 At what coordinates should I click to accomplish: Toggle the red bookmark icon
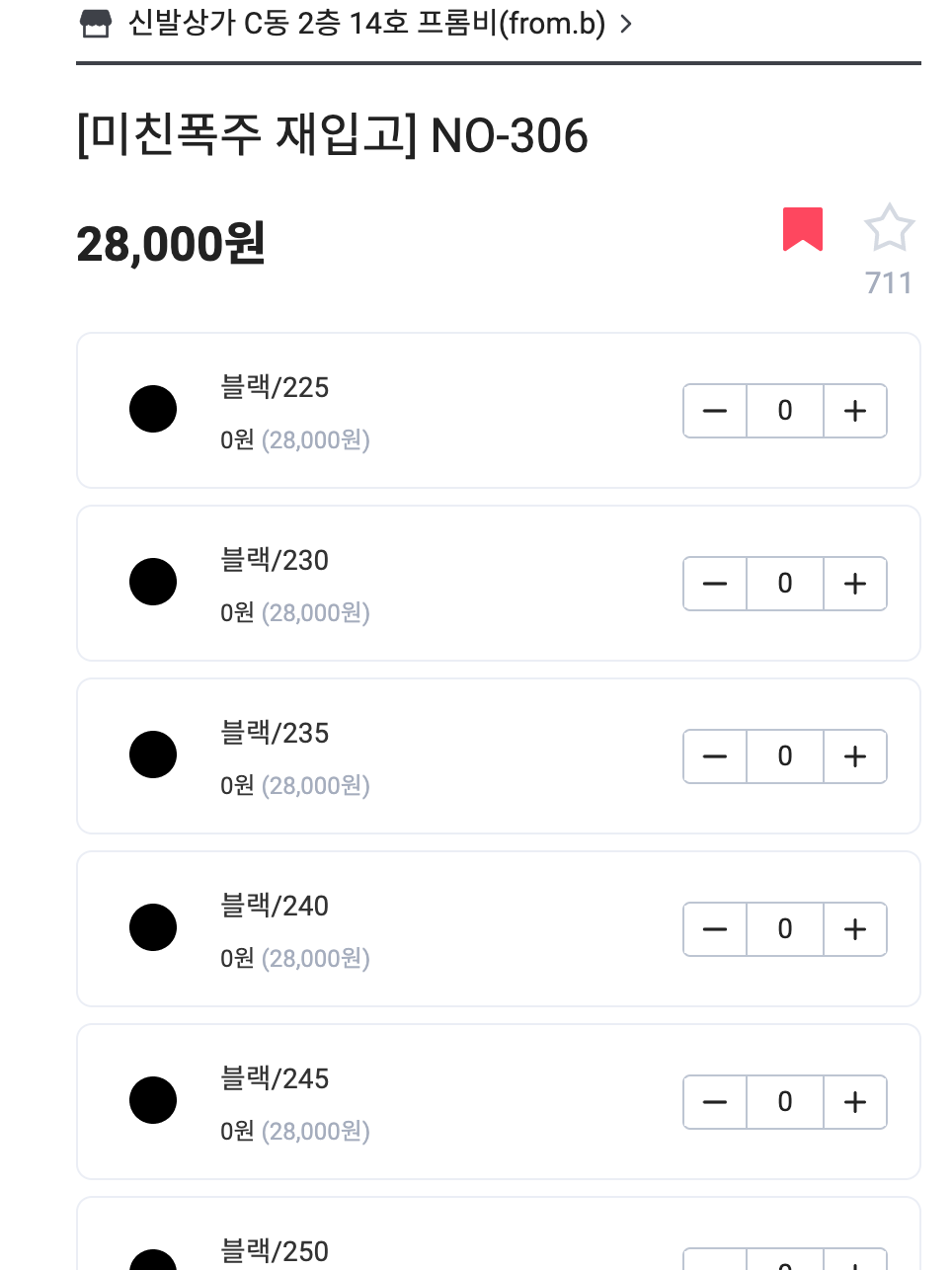[803, 229]
